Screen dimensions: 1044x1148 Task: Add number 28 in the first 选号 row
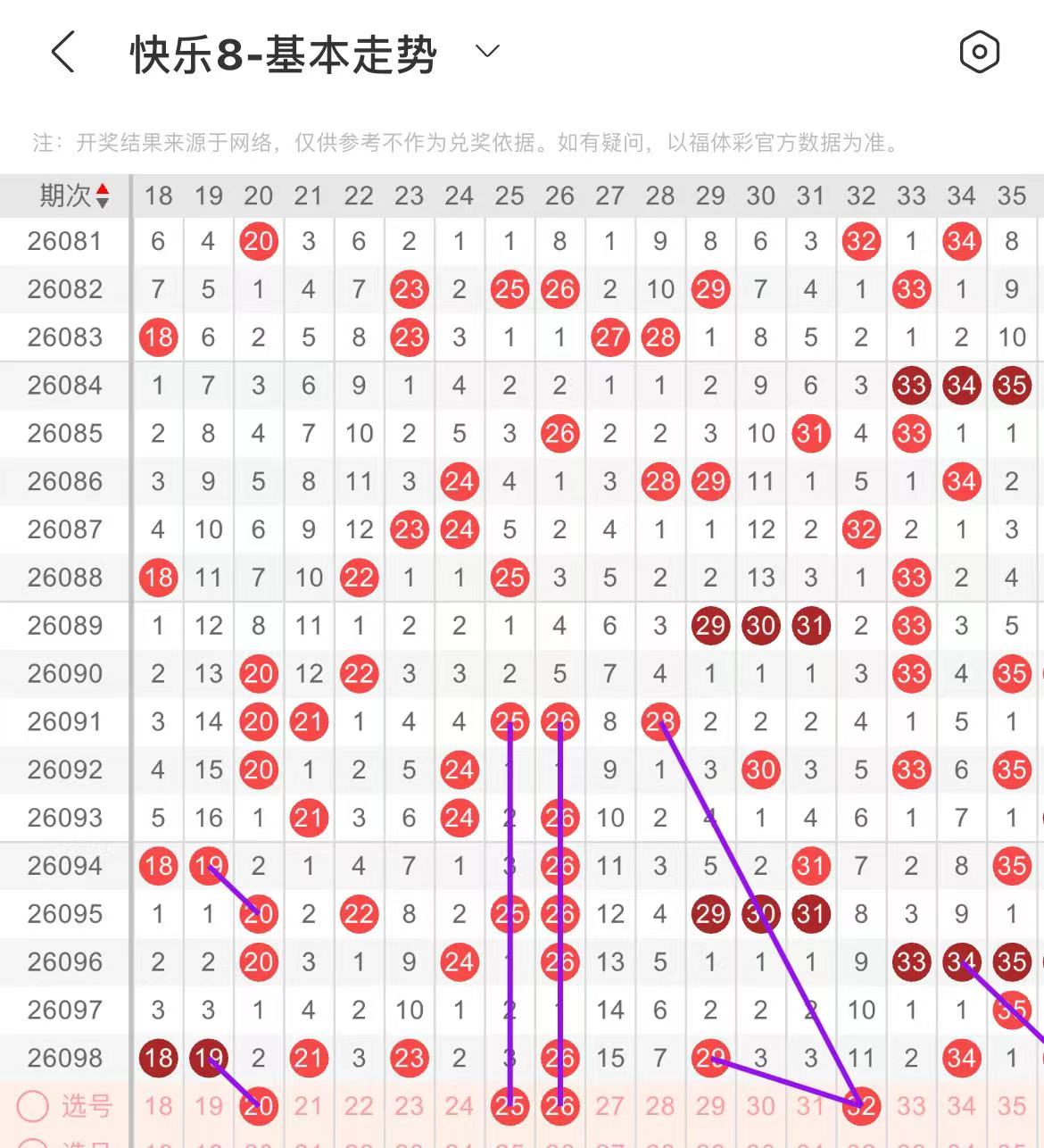660,1106
